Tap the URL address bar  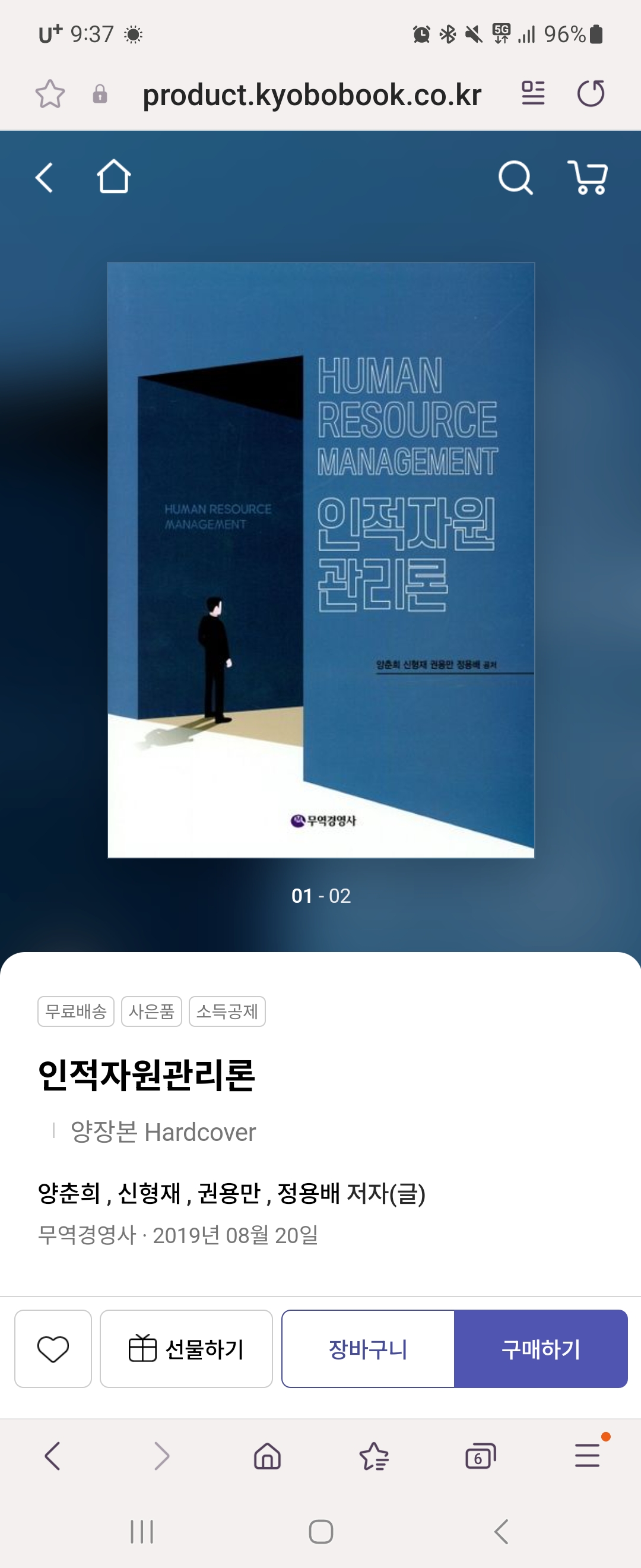click(x=312, y=95)
